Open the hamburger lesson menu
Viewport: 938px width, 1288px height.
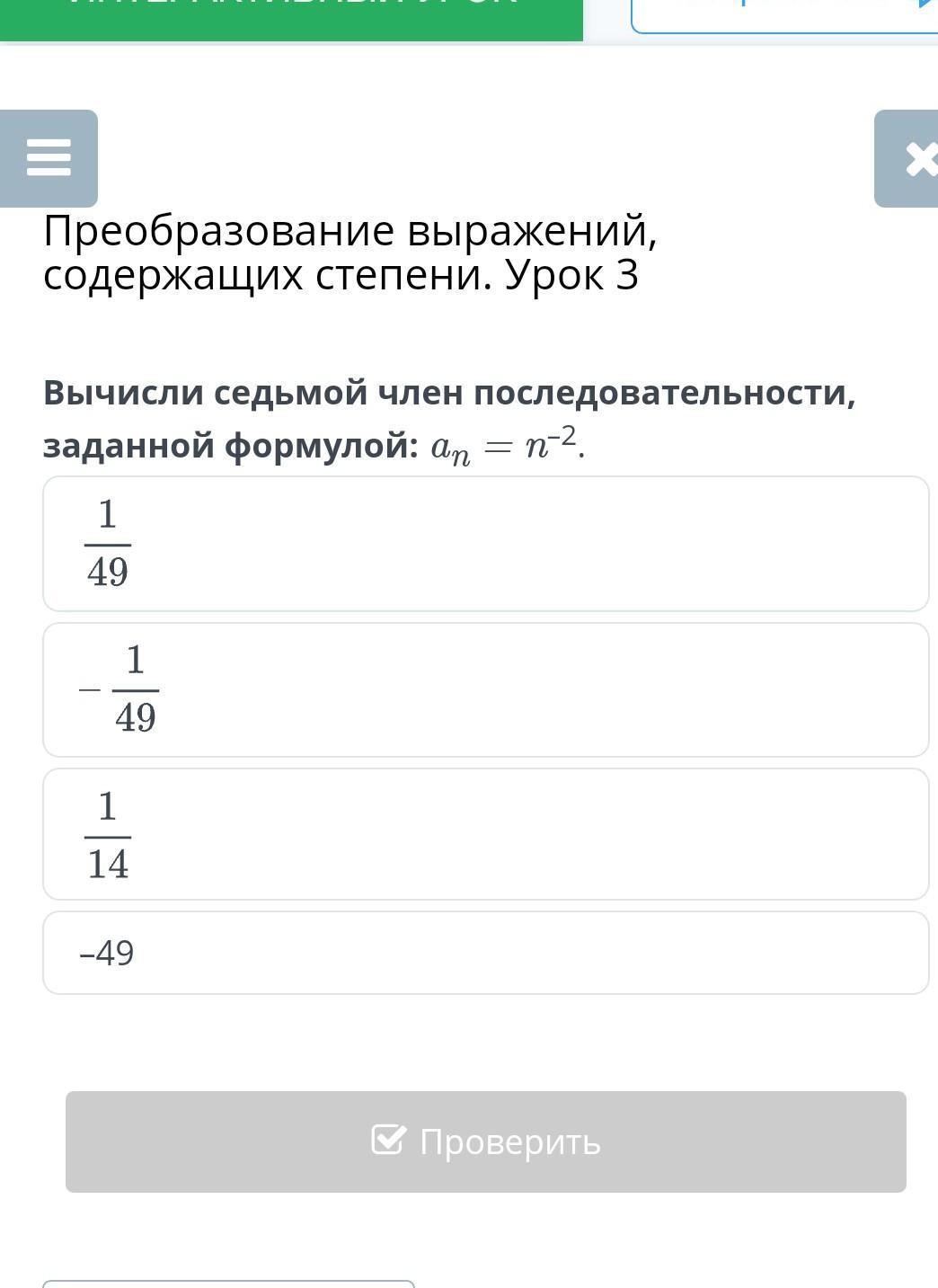pyautogui.click(x=49, y=158)
